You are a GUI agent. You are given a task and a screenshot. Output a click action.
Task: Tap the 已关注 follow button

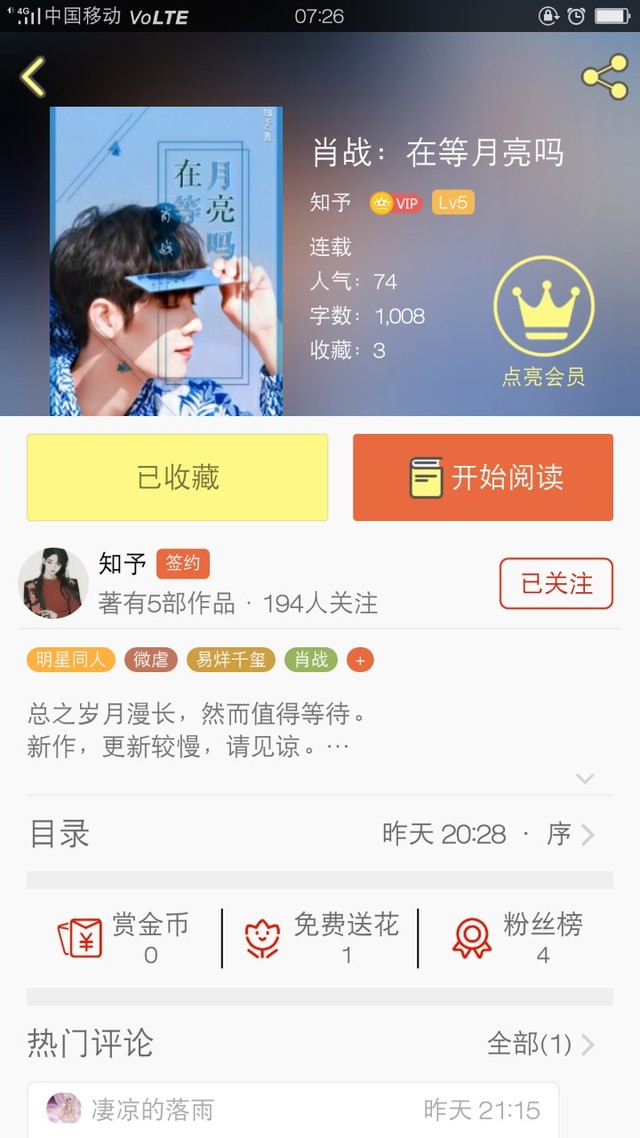click(556, 583)
